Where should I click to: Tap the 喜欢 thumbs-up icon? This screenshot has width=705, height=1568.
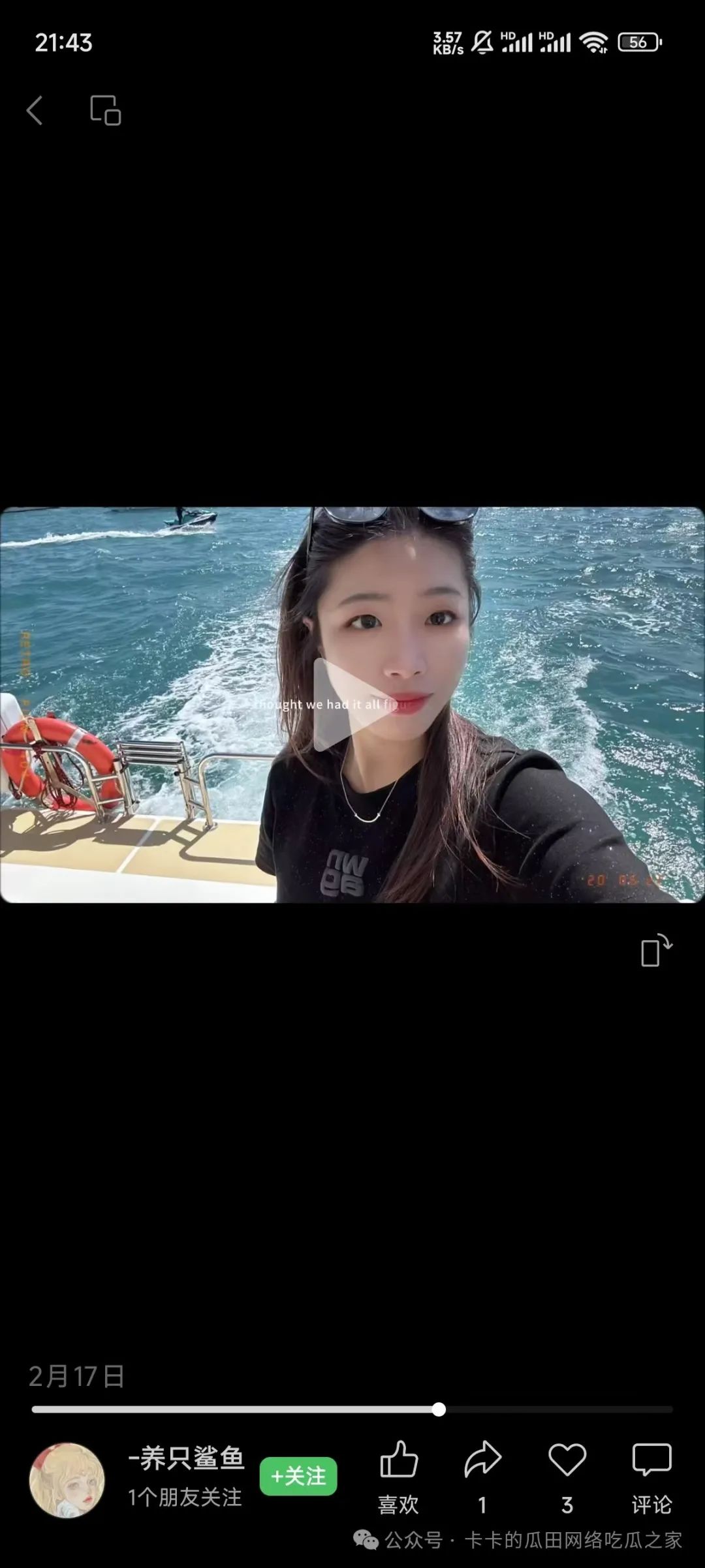398,1460
